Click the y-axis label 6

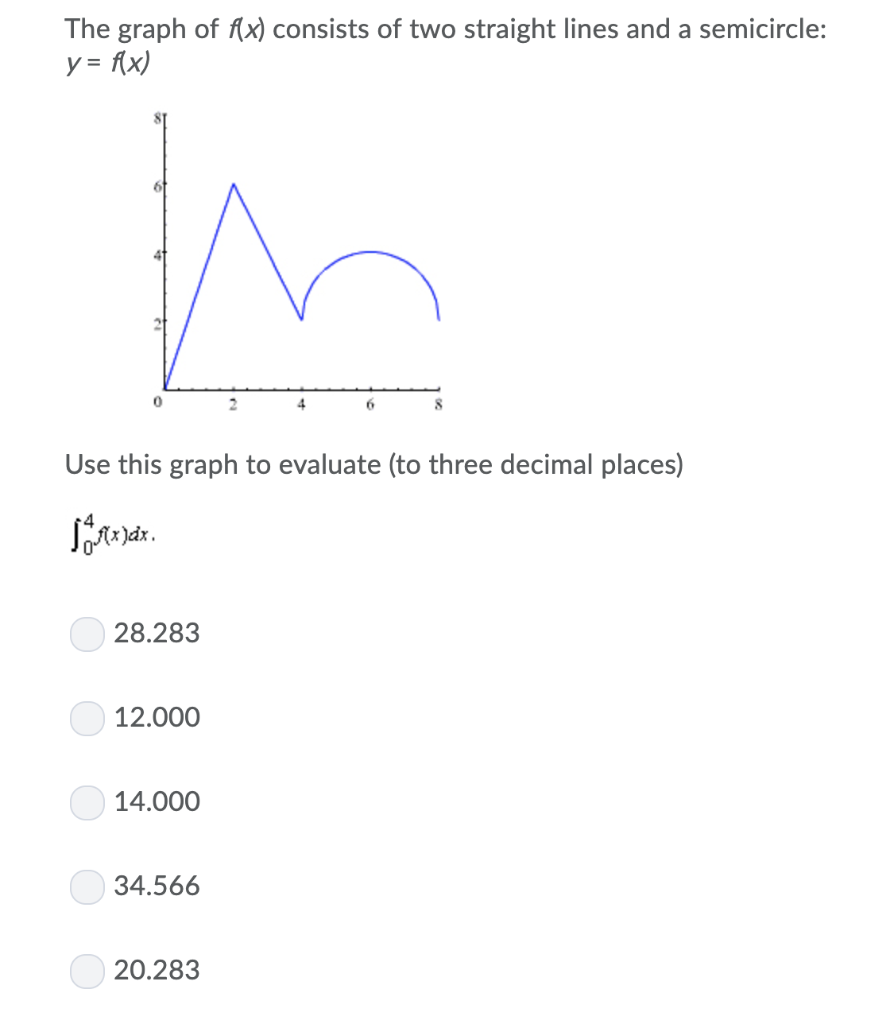(157, 184)
